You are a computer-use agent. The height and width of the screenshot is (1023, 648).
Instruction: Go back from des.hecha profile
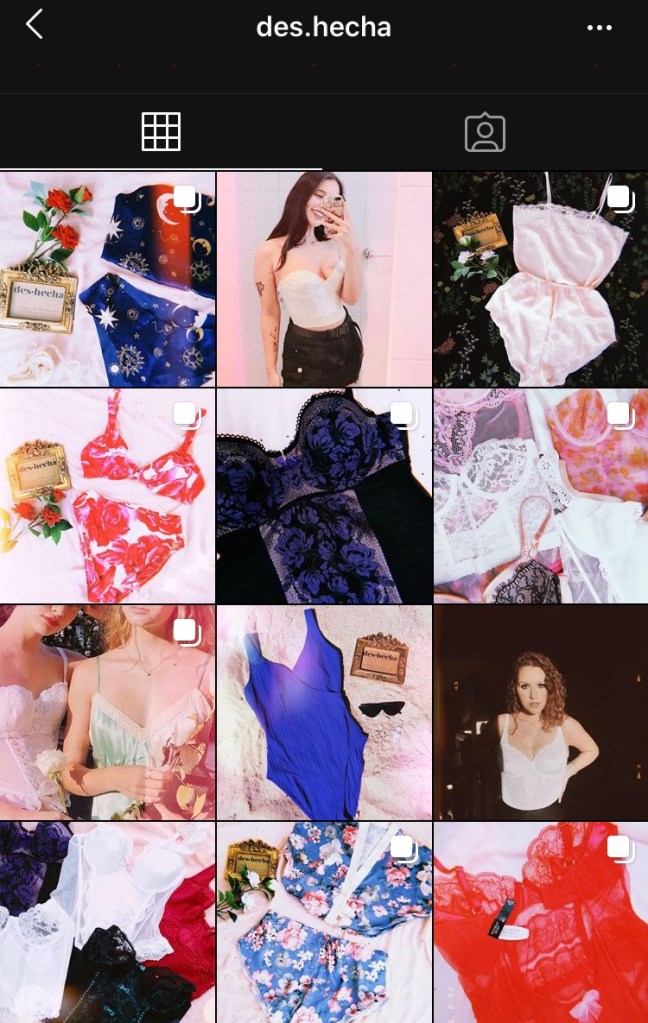[x=35, y=25]
